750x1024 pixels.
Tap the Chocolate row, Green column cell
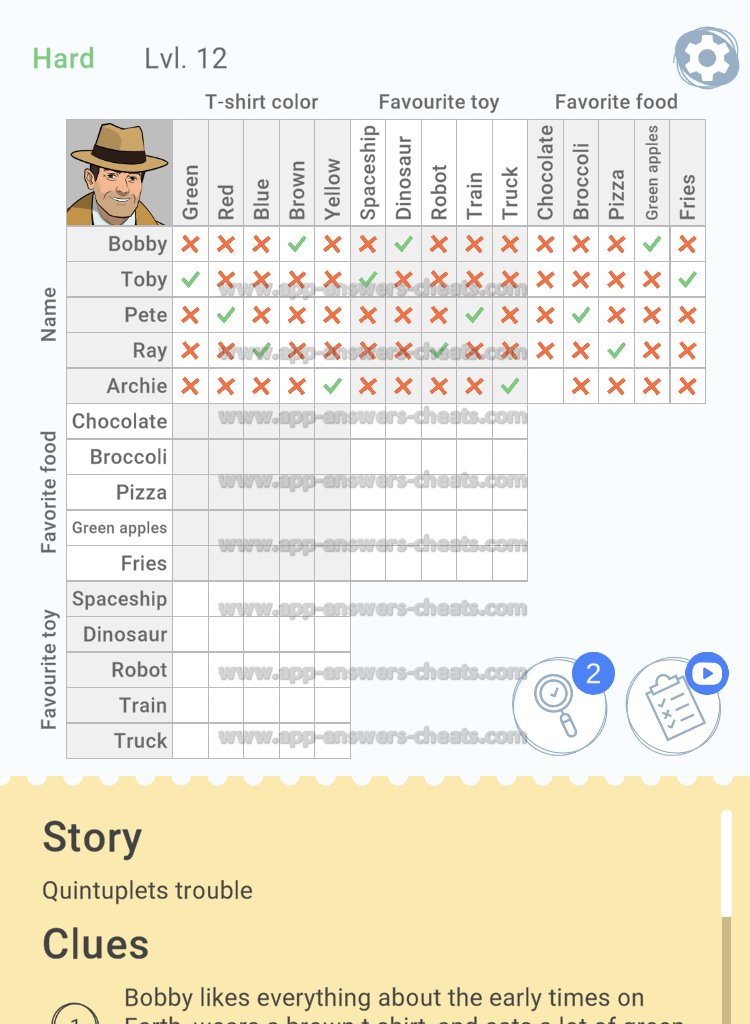pos(190,421)
